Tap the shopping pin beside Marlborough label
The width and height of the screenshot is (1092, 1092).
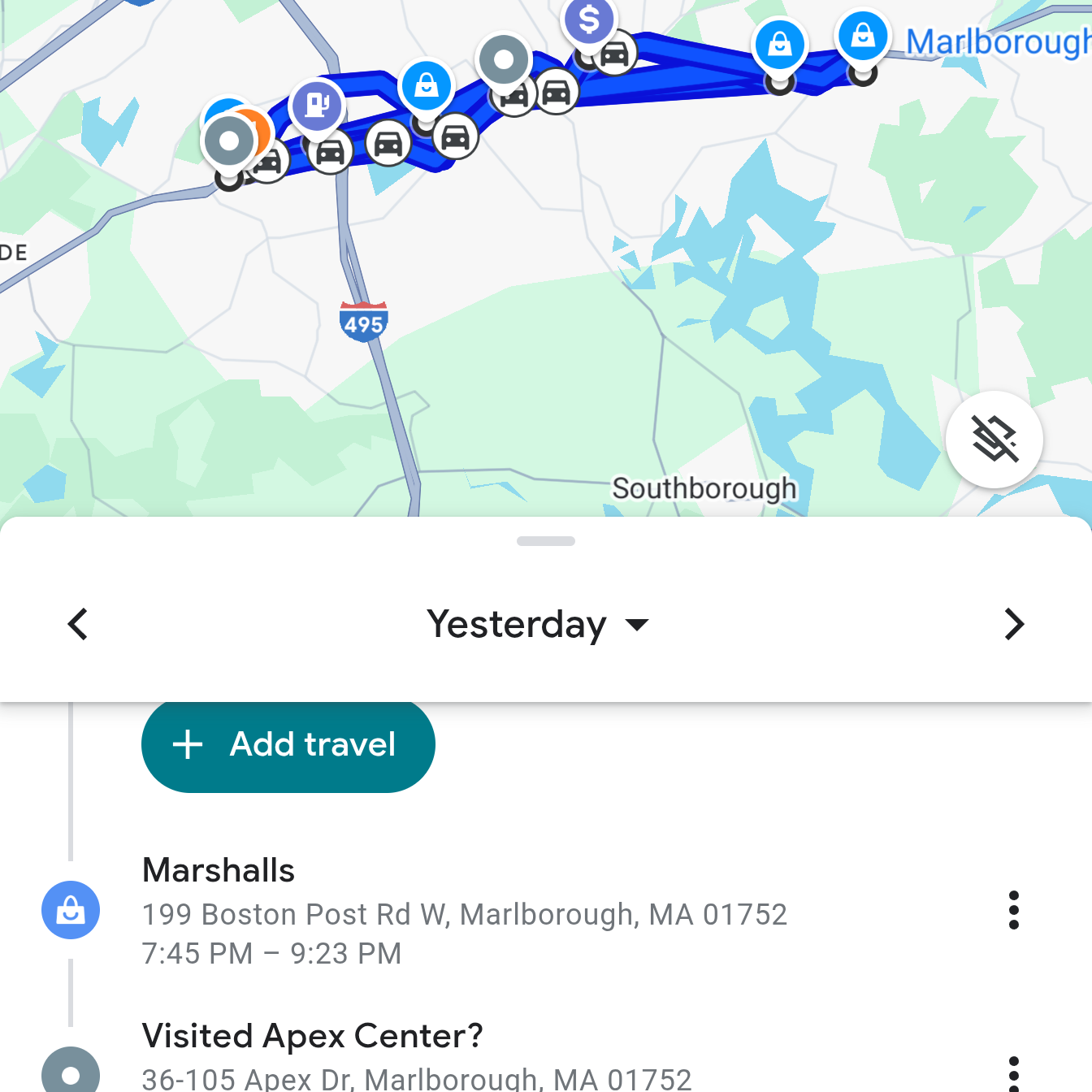pos(863,36)
